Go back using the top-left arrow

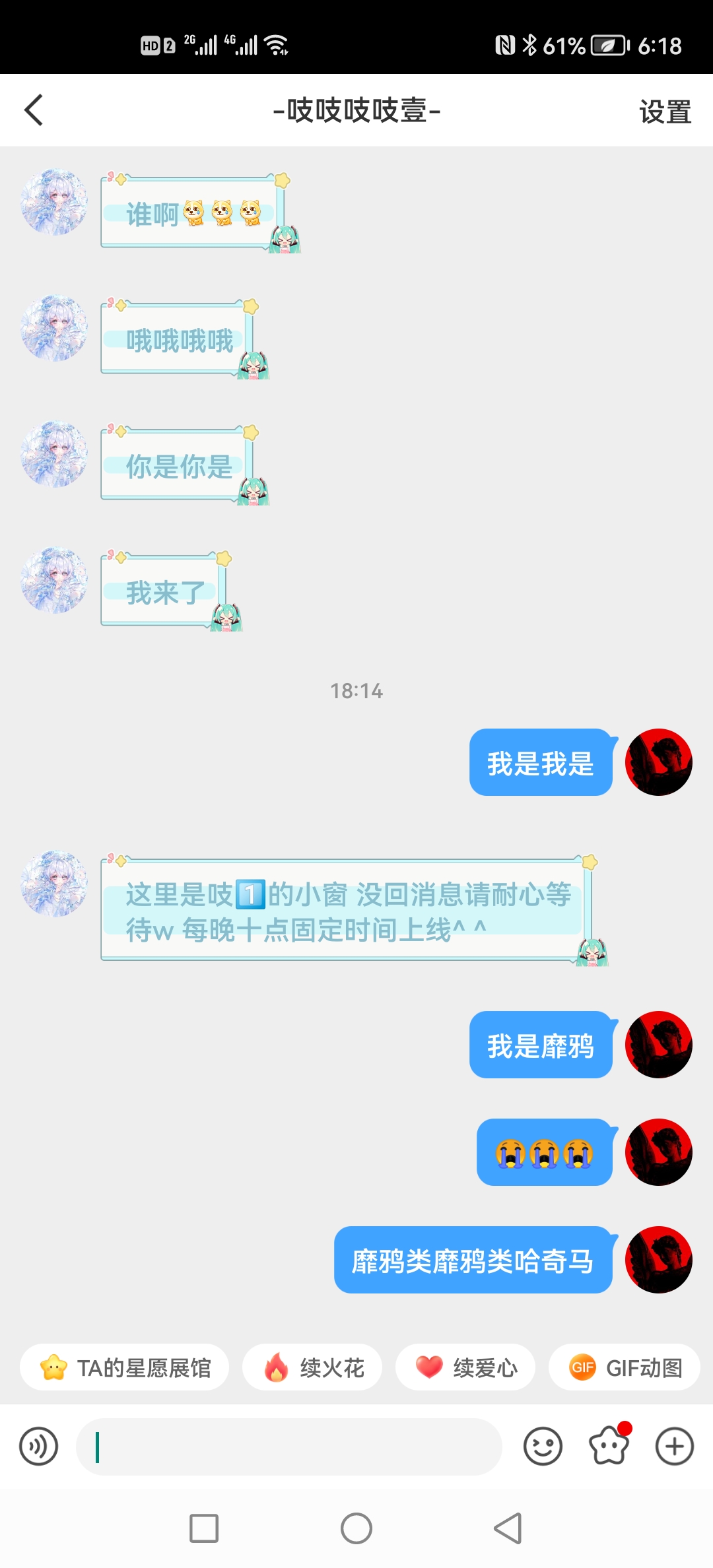point(34,110)
